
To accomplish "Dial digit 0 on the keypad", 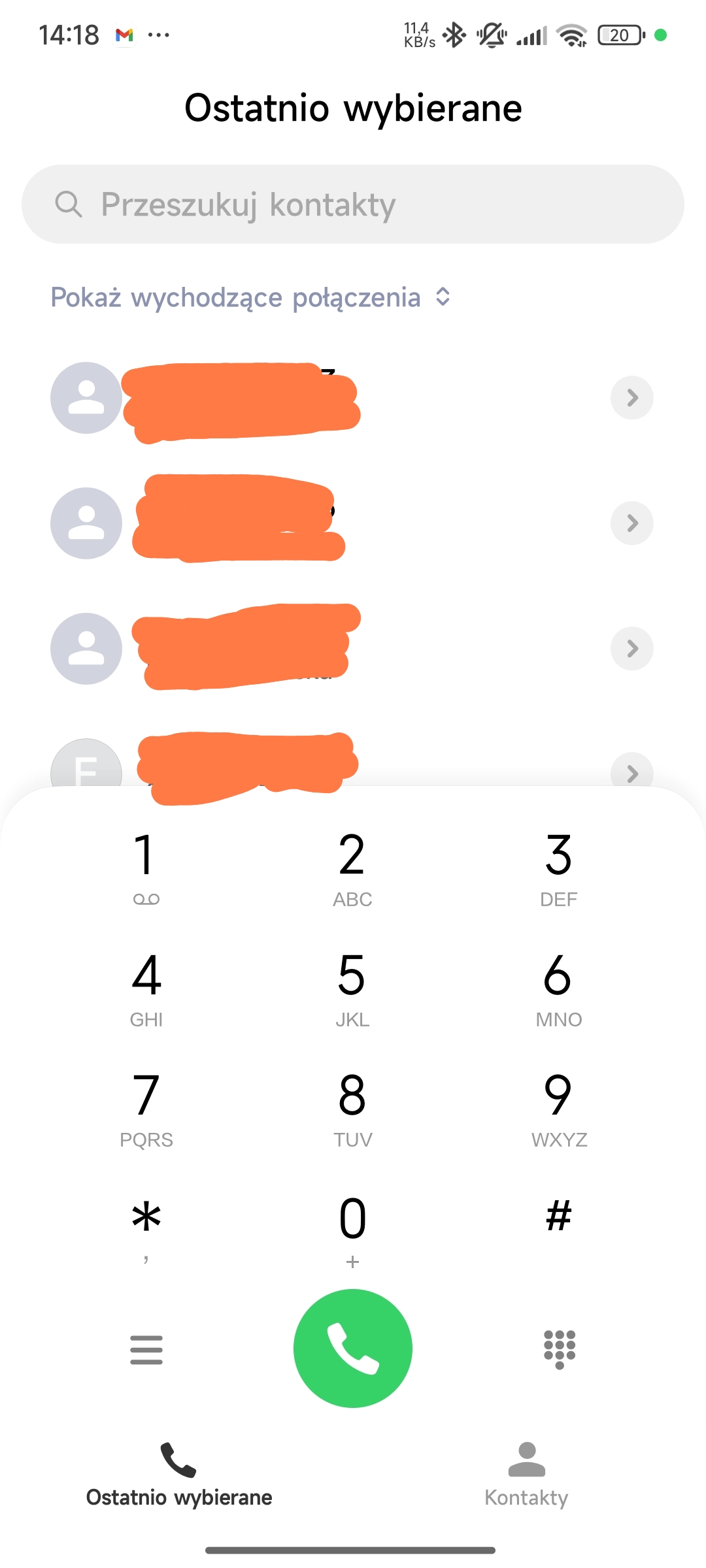I will 352,1228.
